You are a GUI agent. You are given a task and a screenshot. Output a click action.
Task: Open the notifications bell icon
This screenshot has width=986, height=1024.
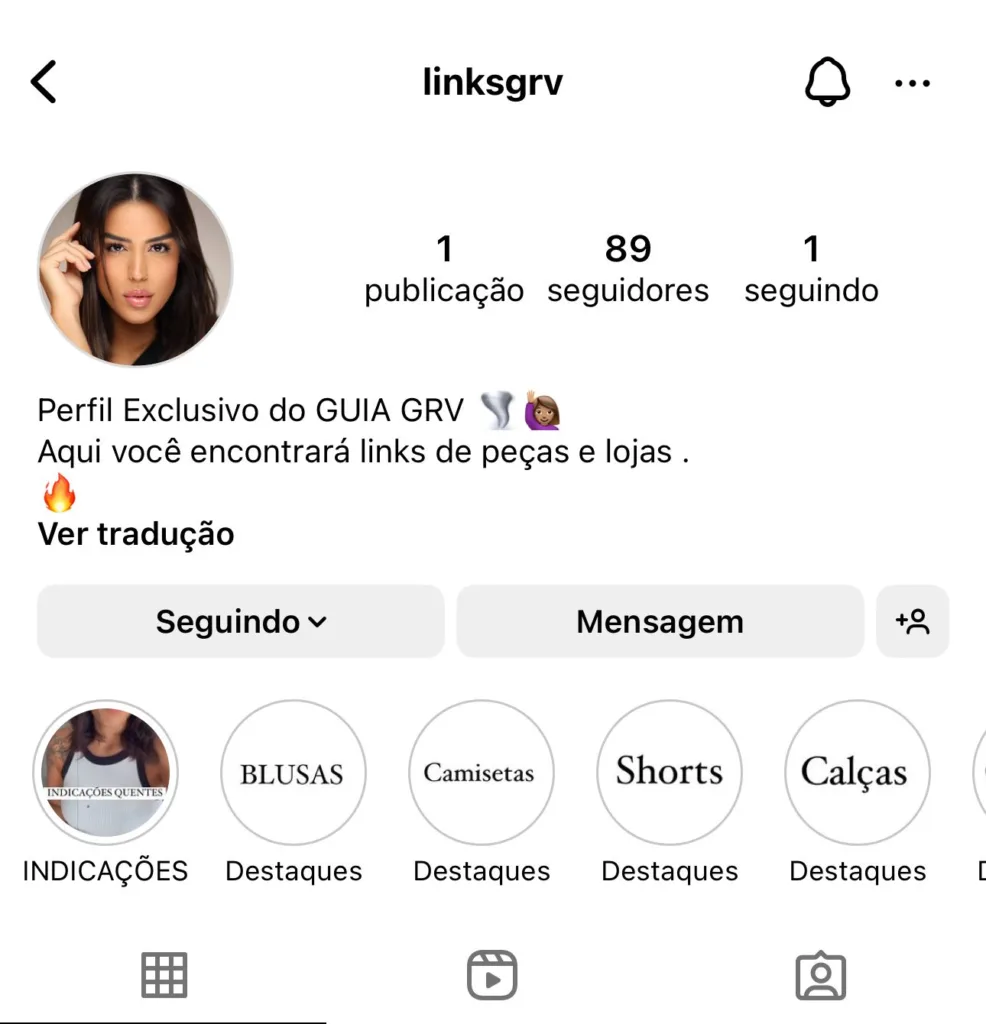(828, 82)
